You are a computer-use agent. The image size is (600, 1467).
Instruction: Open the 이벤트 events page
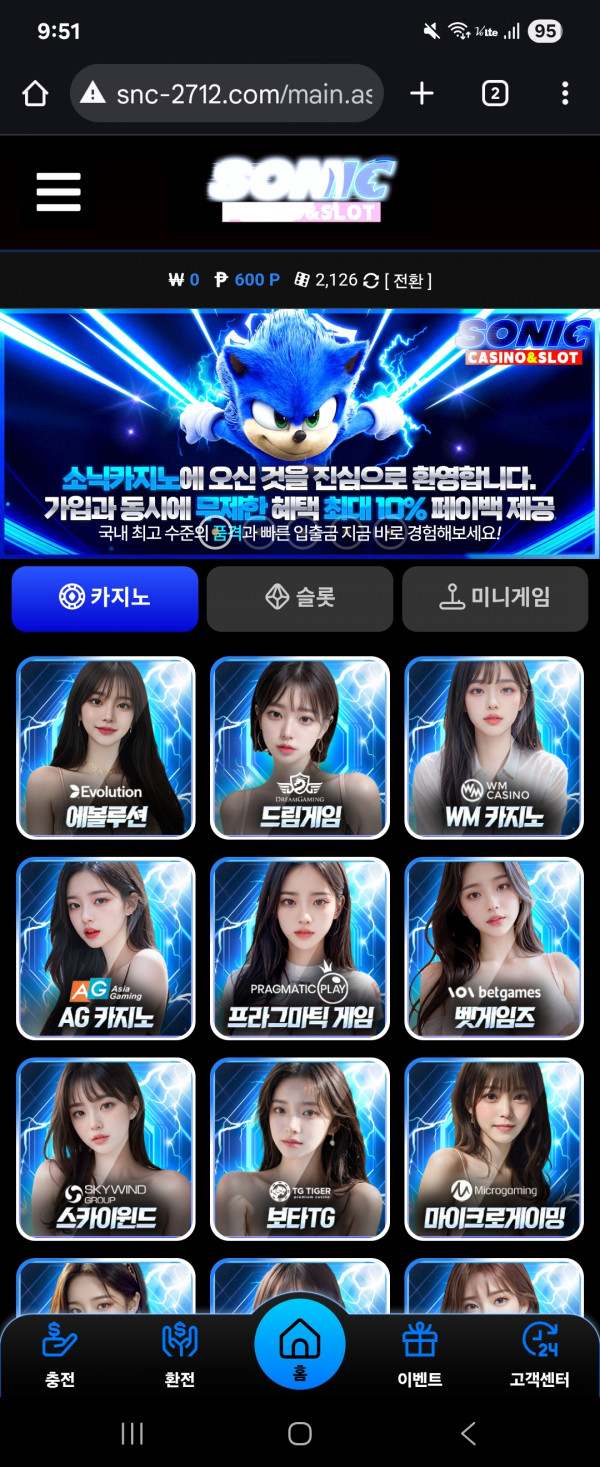point(419,1354)
